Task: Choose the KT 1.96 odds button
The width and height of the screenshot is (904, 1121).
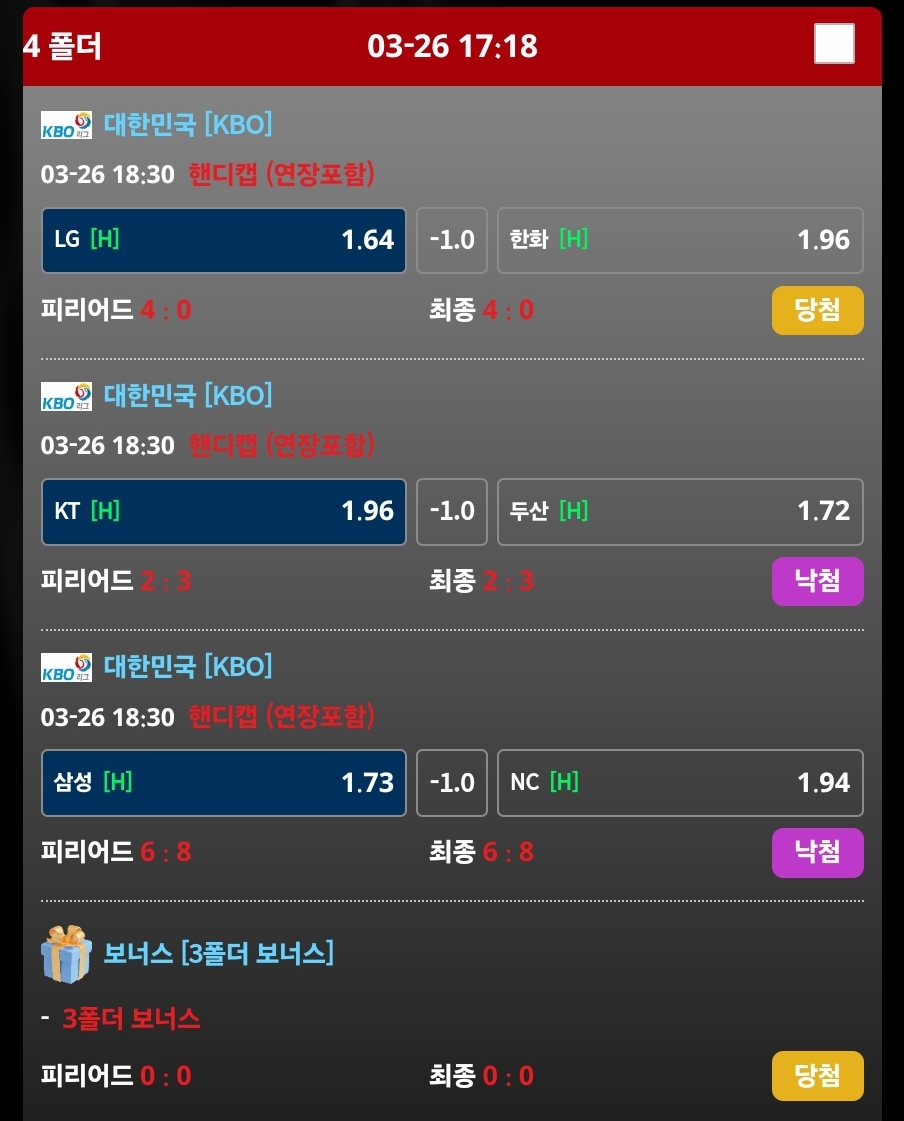Action: coord(224,511)
